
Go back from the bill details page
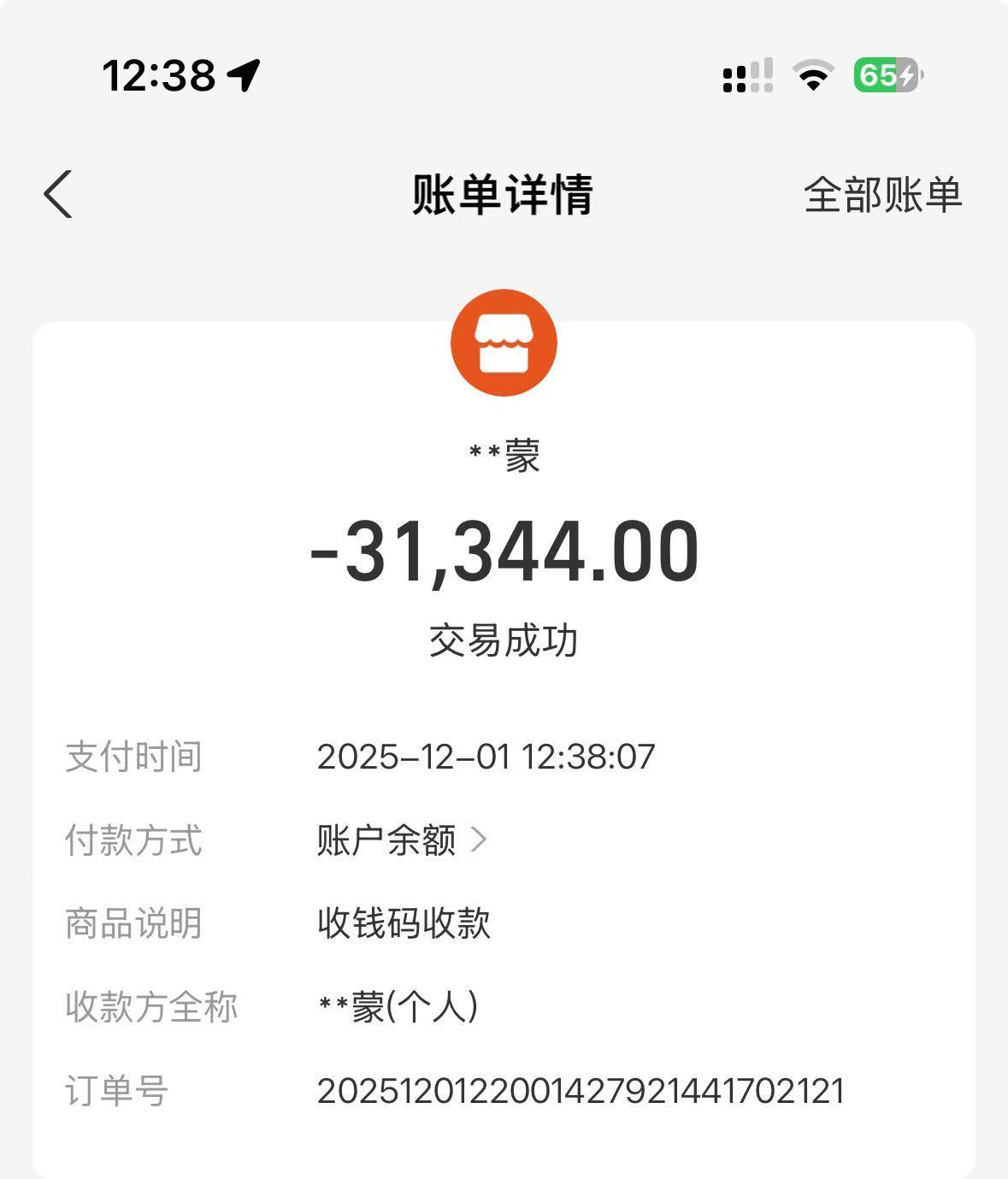tap(58, 194)
